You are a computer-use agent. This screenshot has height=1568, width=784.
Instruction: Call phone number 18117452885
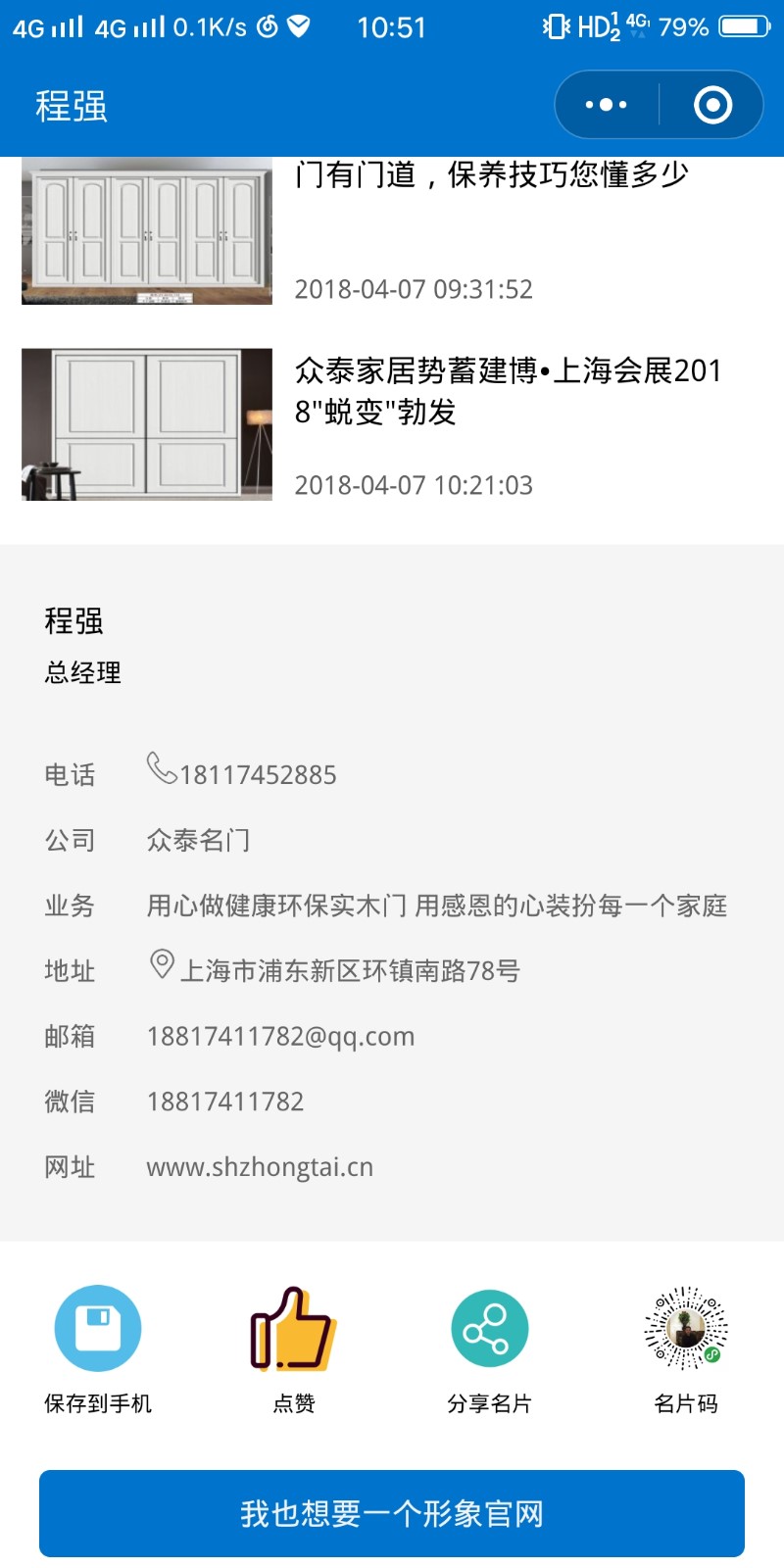pyautogui.click(x=257, y=774)
